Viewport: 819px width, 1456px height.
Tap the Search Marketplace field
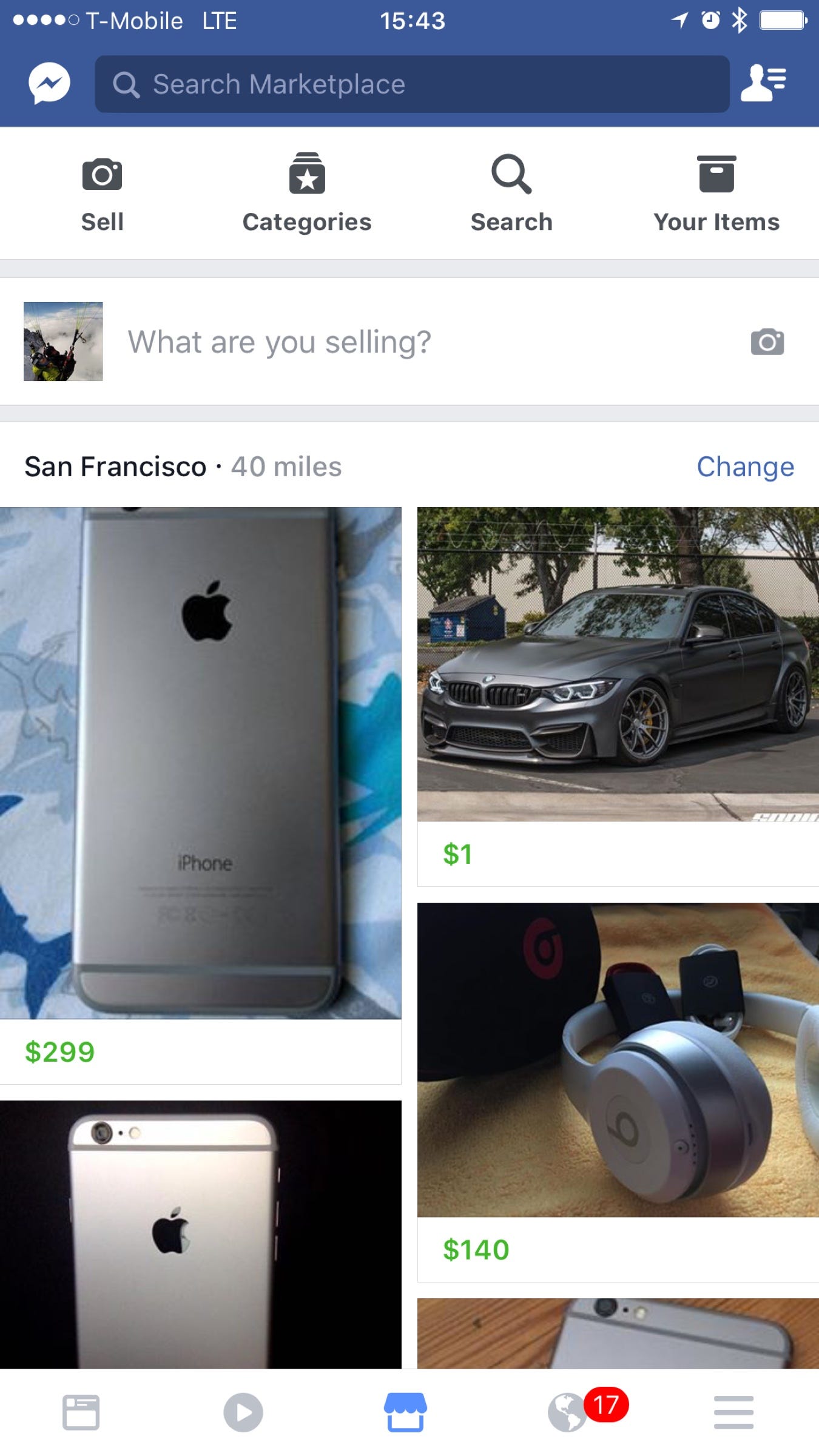click(411, 84)
